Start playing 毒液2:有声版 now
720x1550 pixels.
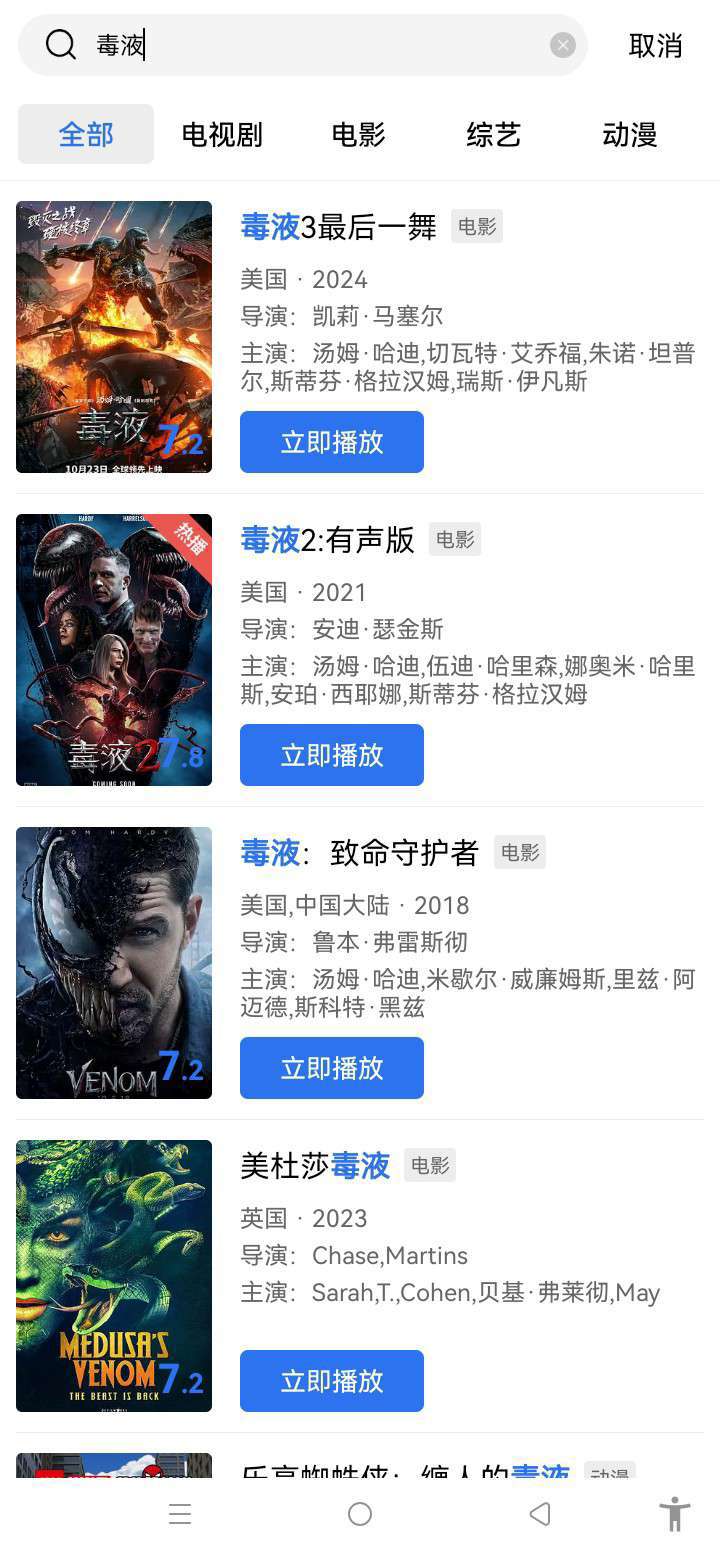click(332, 755)
